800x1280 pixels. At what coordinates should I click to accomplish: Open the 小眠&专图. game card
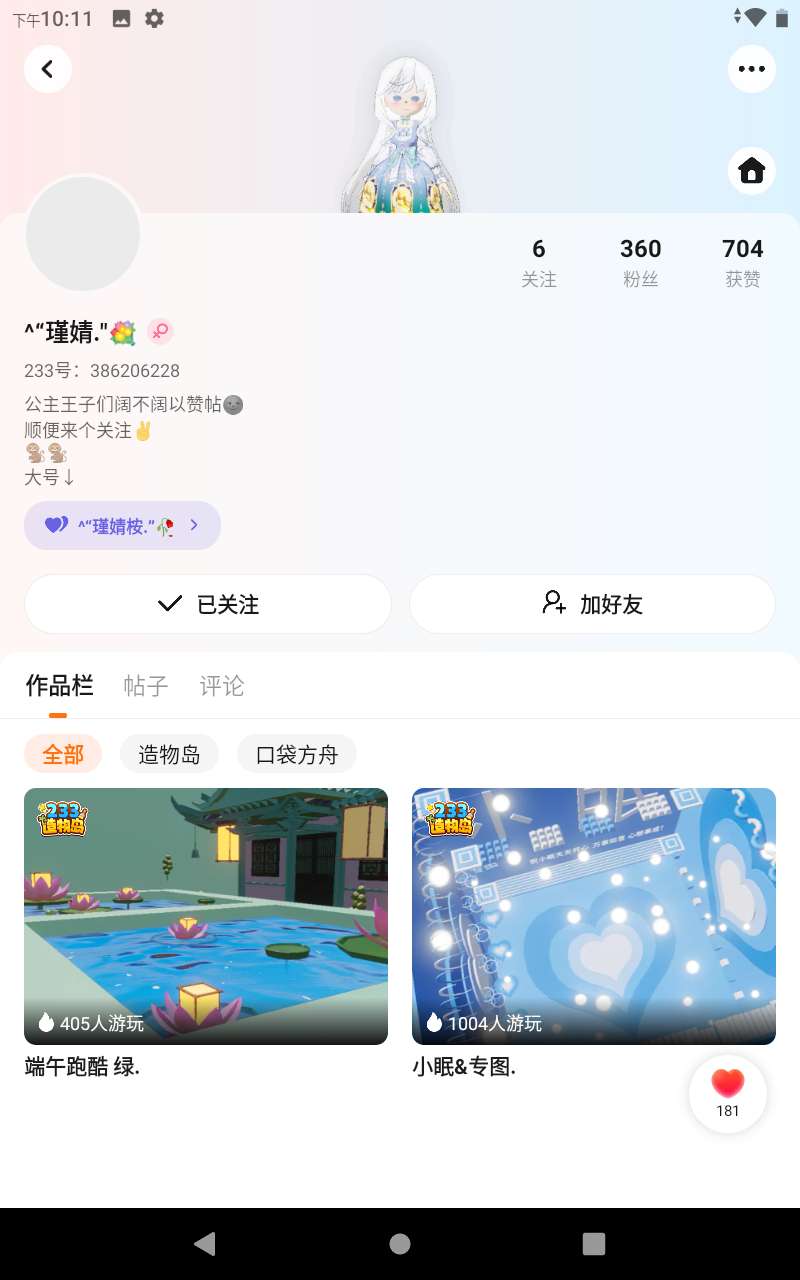pos(594,933)
